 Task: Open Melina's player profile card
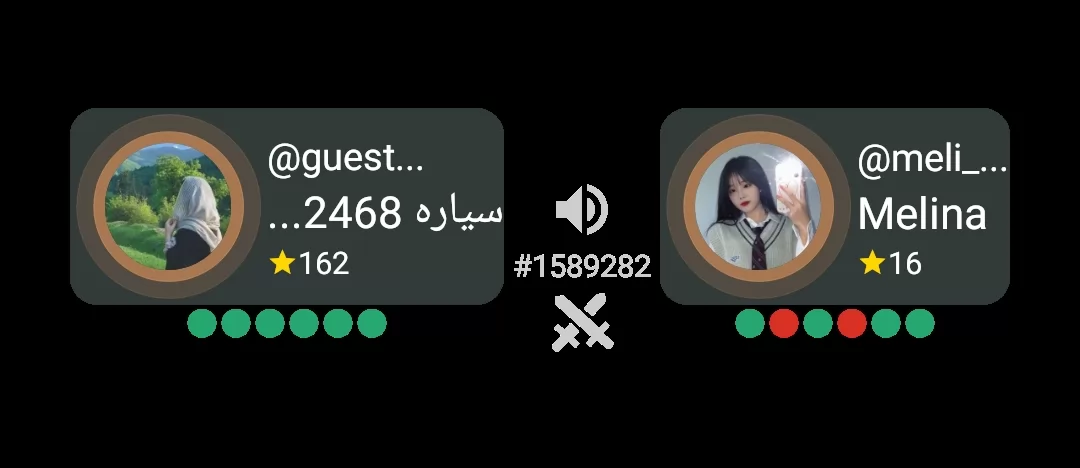click(x=835, y=206)
